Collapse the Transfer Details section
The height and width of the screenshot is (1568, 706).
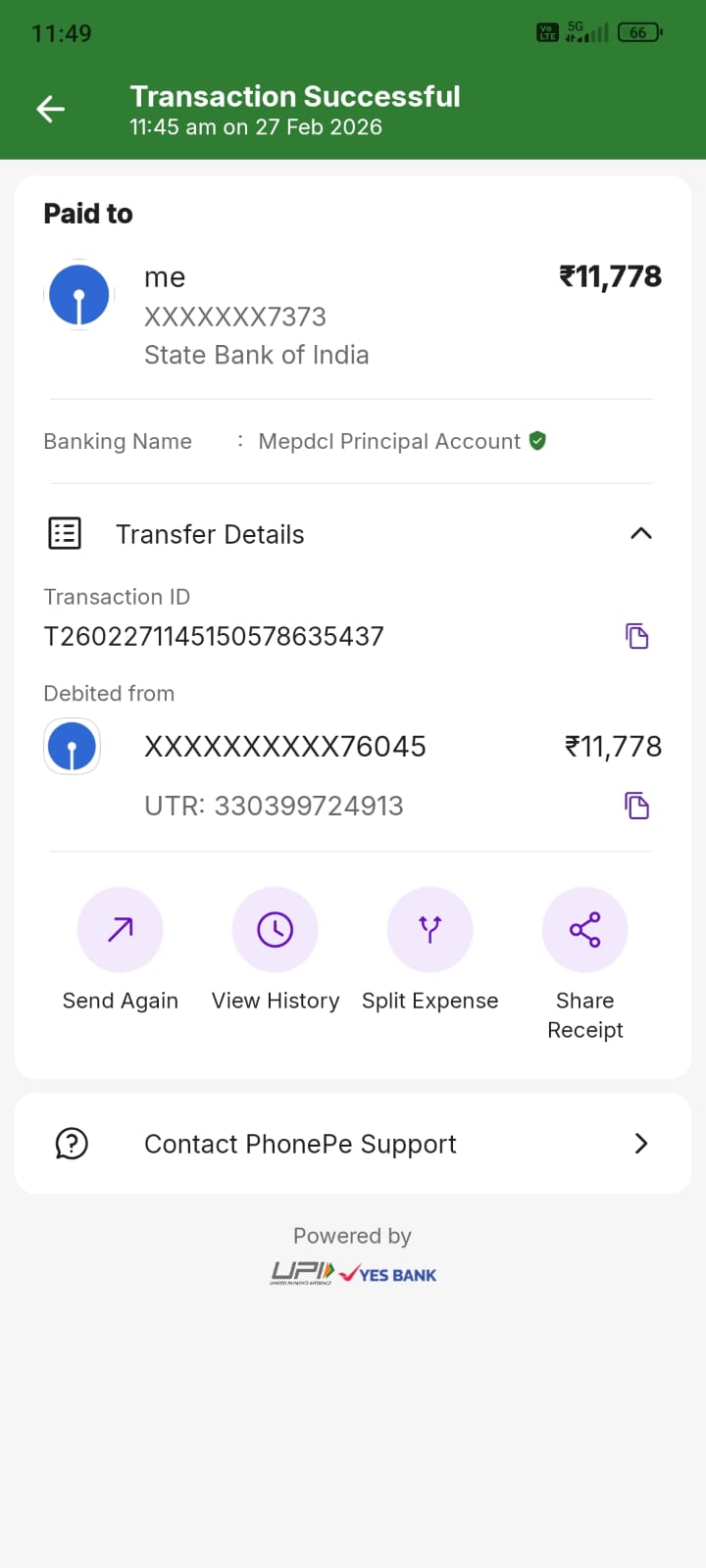(x=640, y=533)
